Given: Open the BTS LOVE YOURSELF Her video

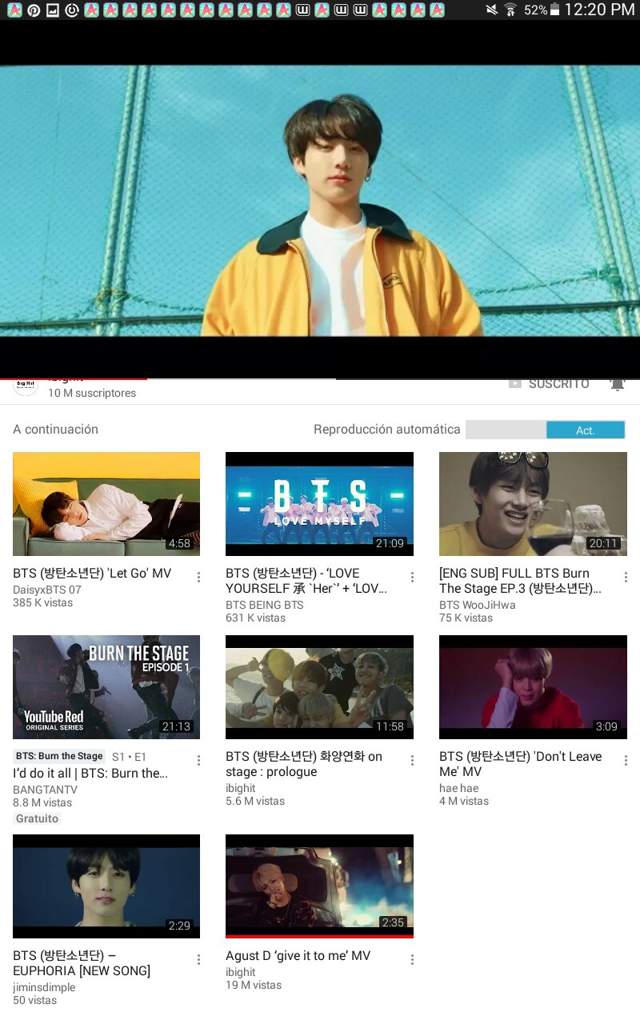Looking at the screenshot, I should tap(319, 504).
